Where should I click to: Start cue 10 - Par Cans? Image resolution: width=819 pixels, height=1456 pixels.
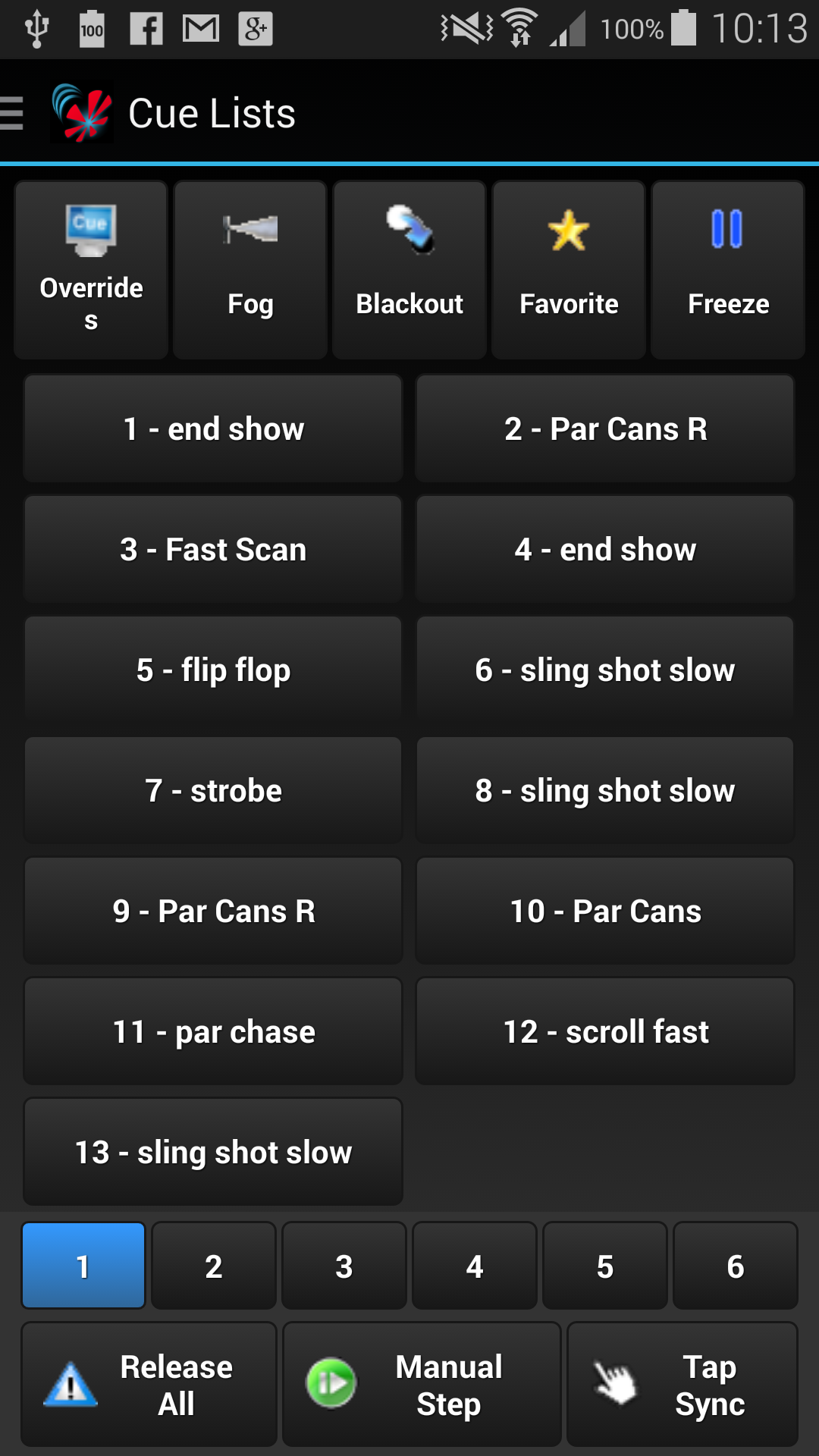pos(605,911)
